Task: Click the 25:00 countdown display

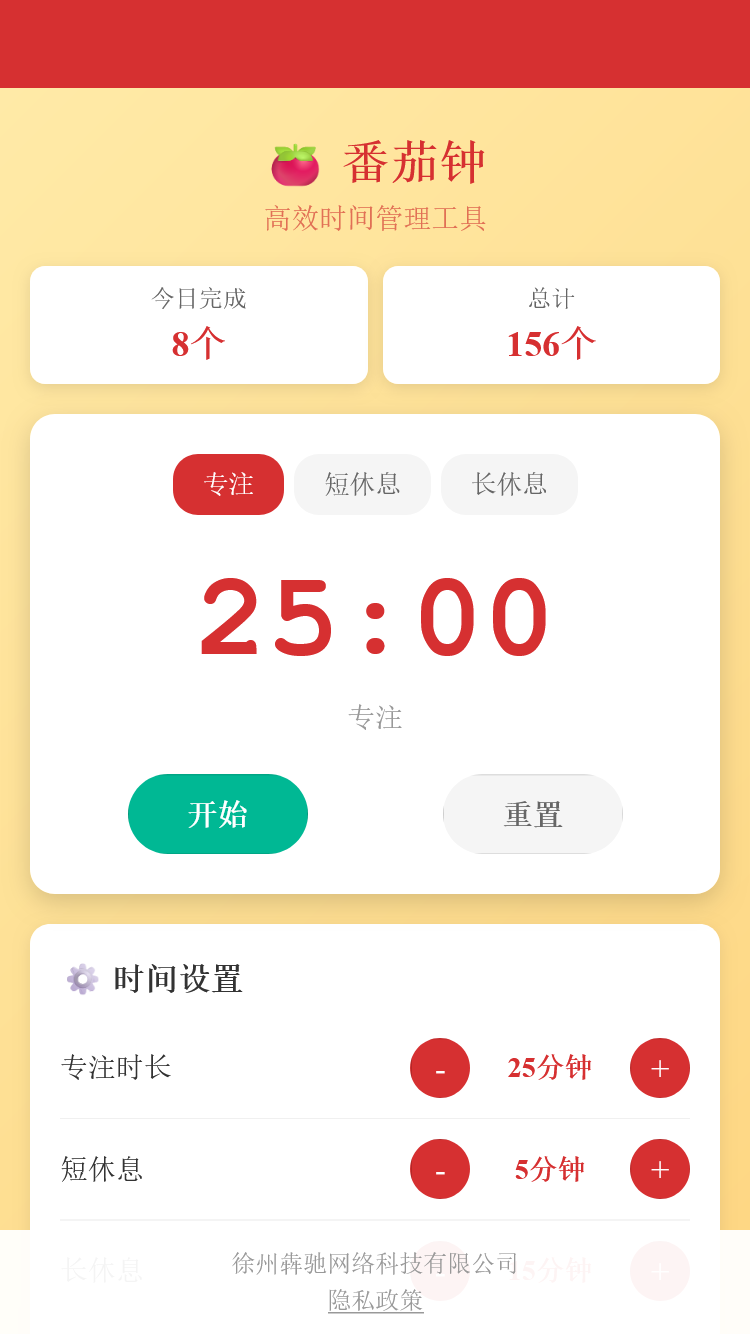Action: tap(375, 618)
